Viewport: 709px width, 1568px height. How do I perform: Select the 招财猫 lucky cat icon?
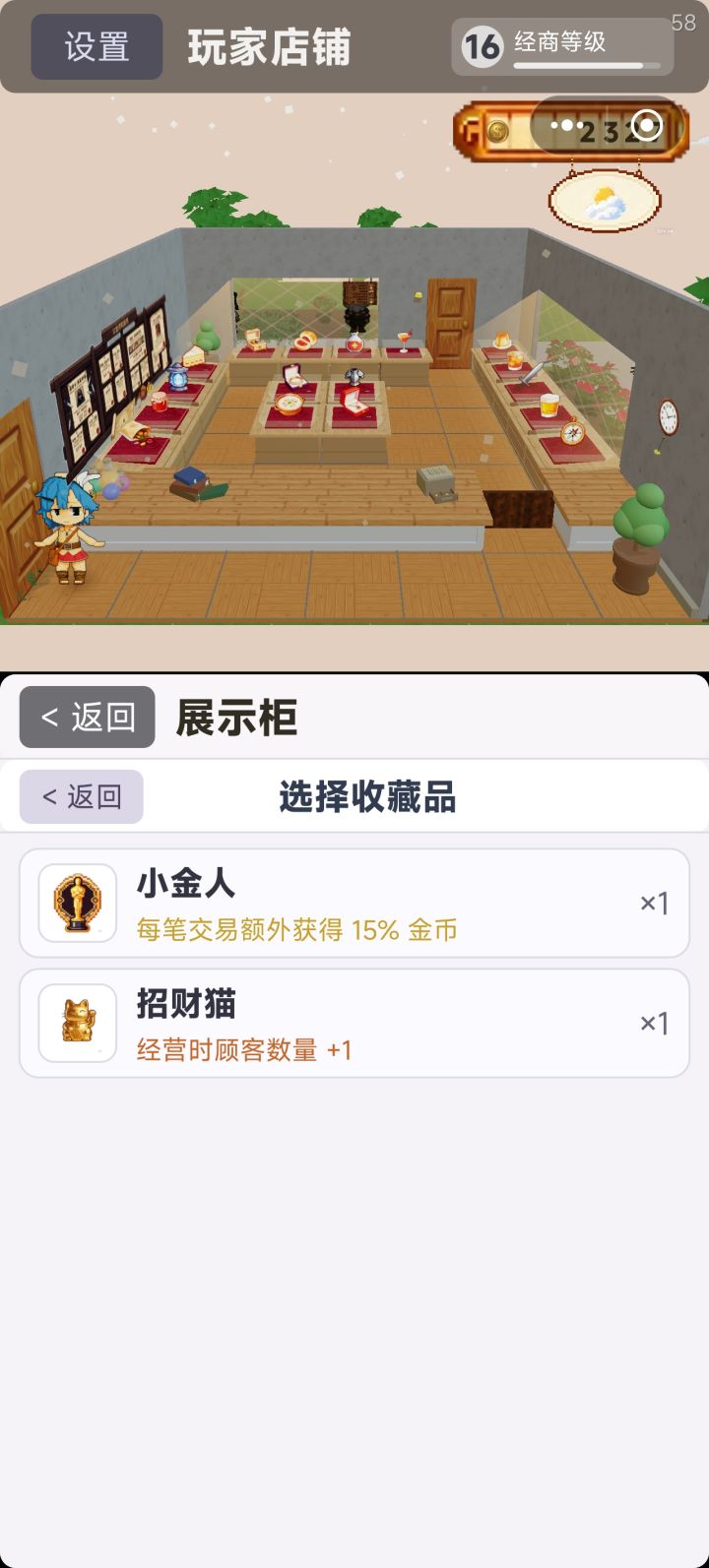pos(76,1023)
